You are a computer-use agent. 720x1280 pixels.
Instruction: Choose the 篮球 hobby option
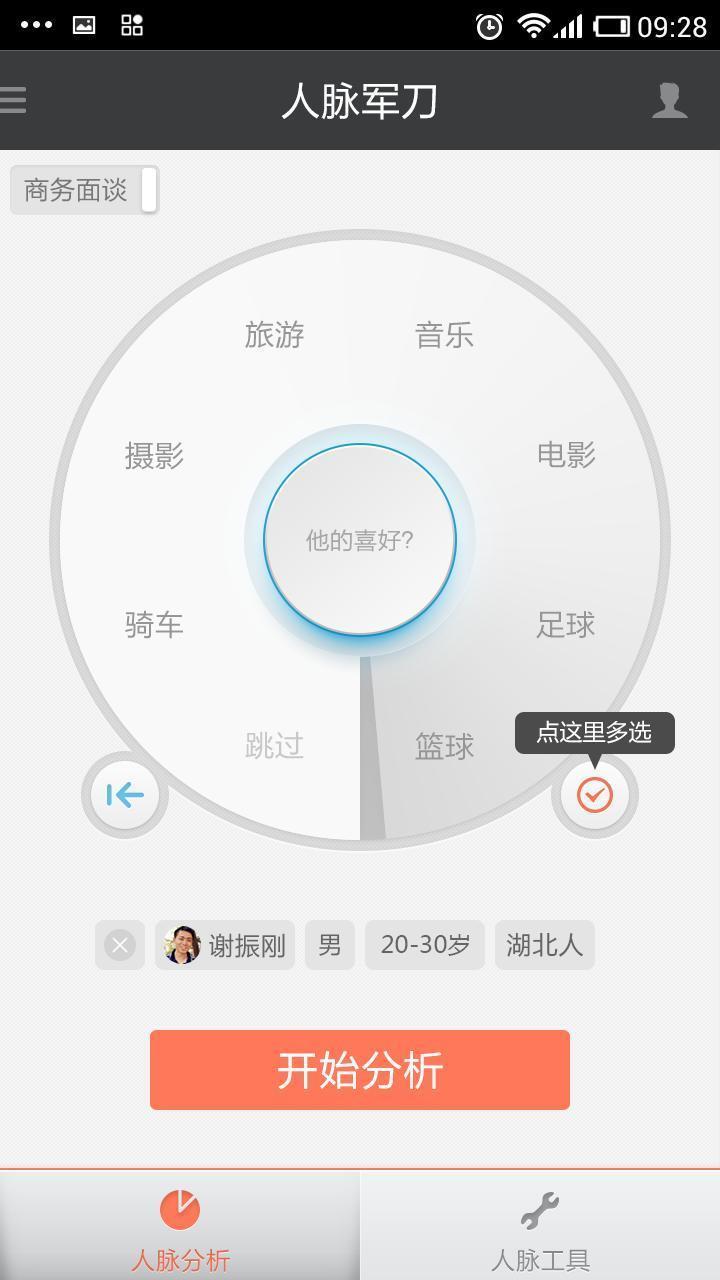coord(444,746)
